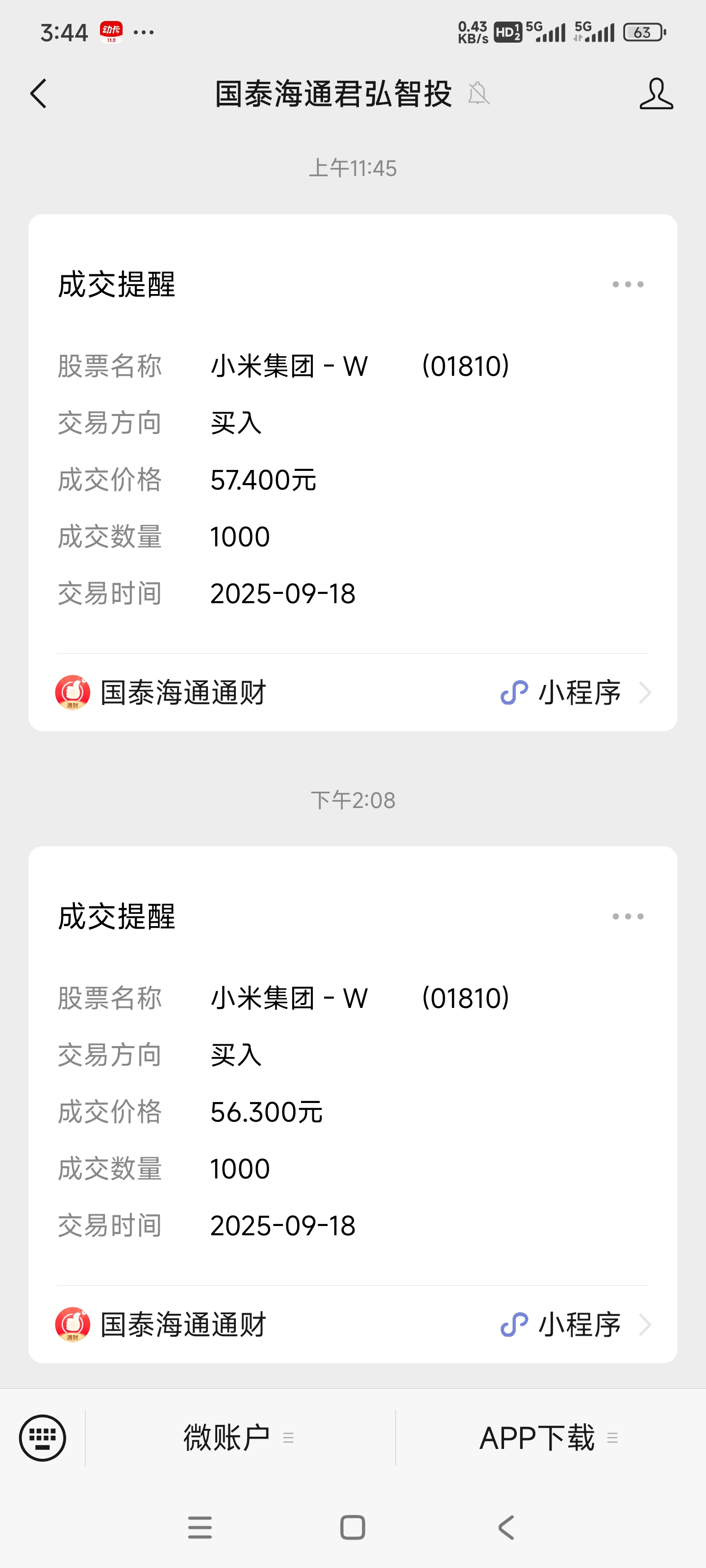
Task: Open the account profile icon
Action: pyautogui.click(x=656, y=94)
